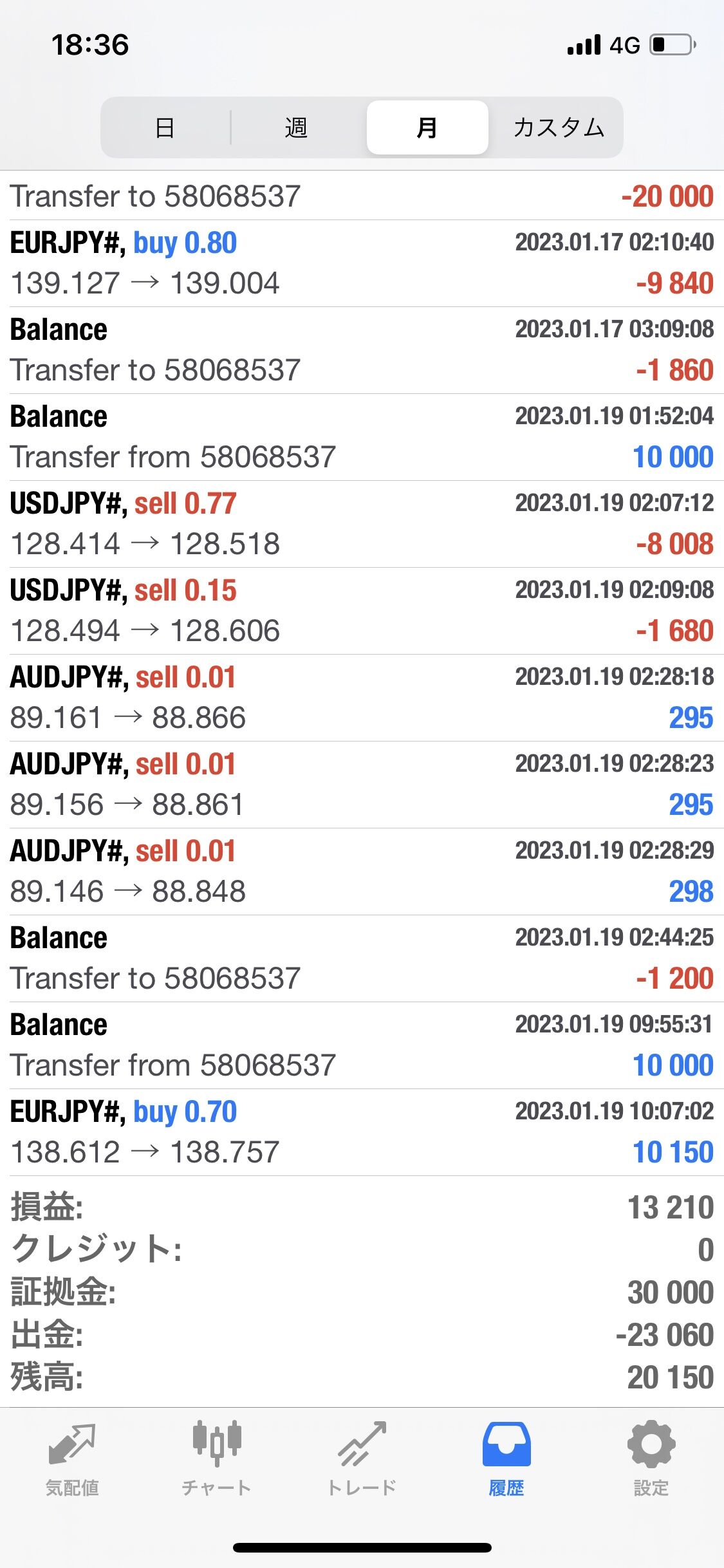Screen dimensions: 724x1568
Task: Open the EURJPY# buy 0.70 trade
Action: pos(362,1132)
